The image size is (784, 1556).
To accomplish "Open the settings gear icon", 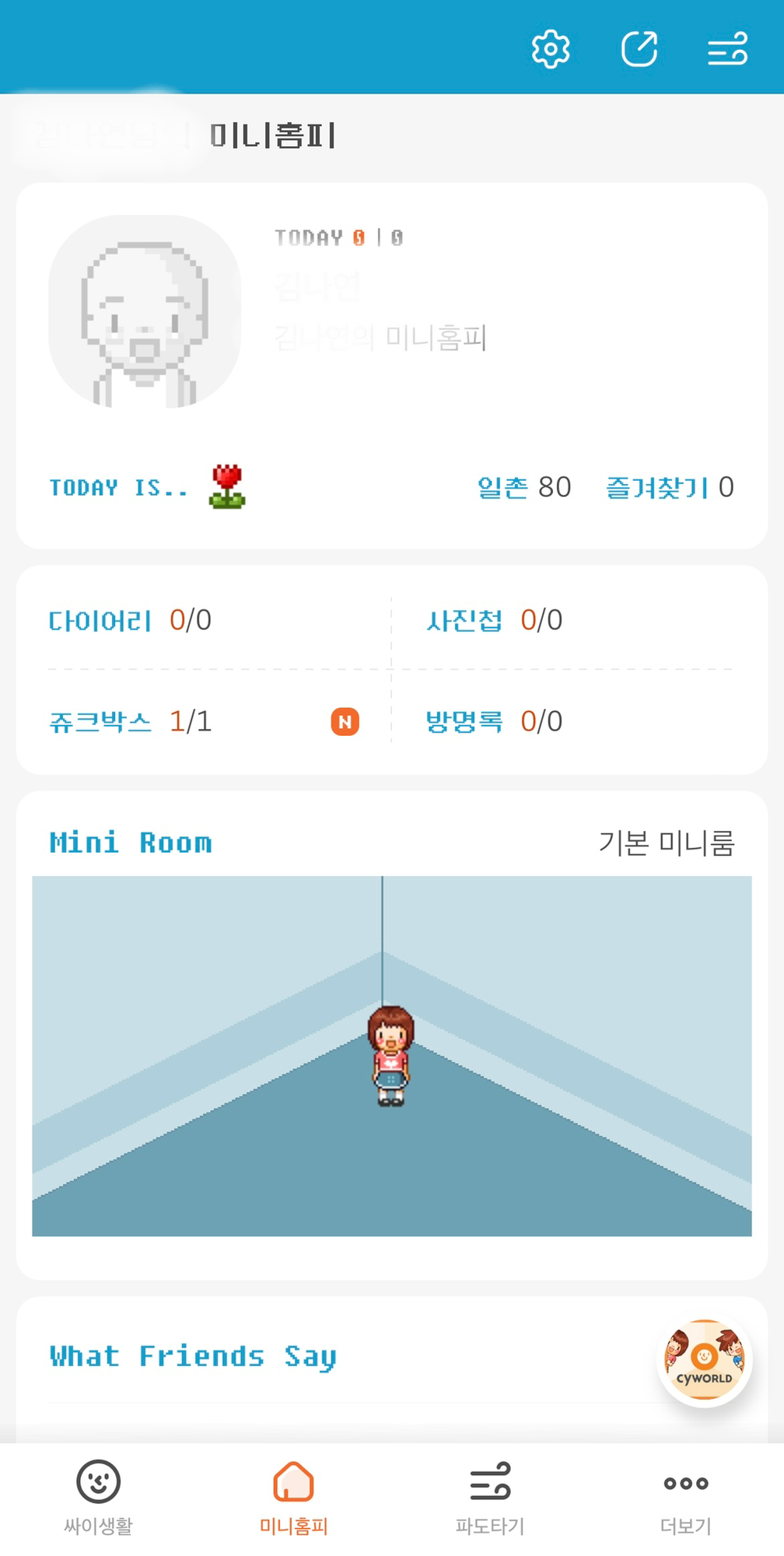I will 551,49.
